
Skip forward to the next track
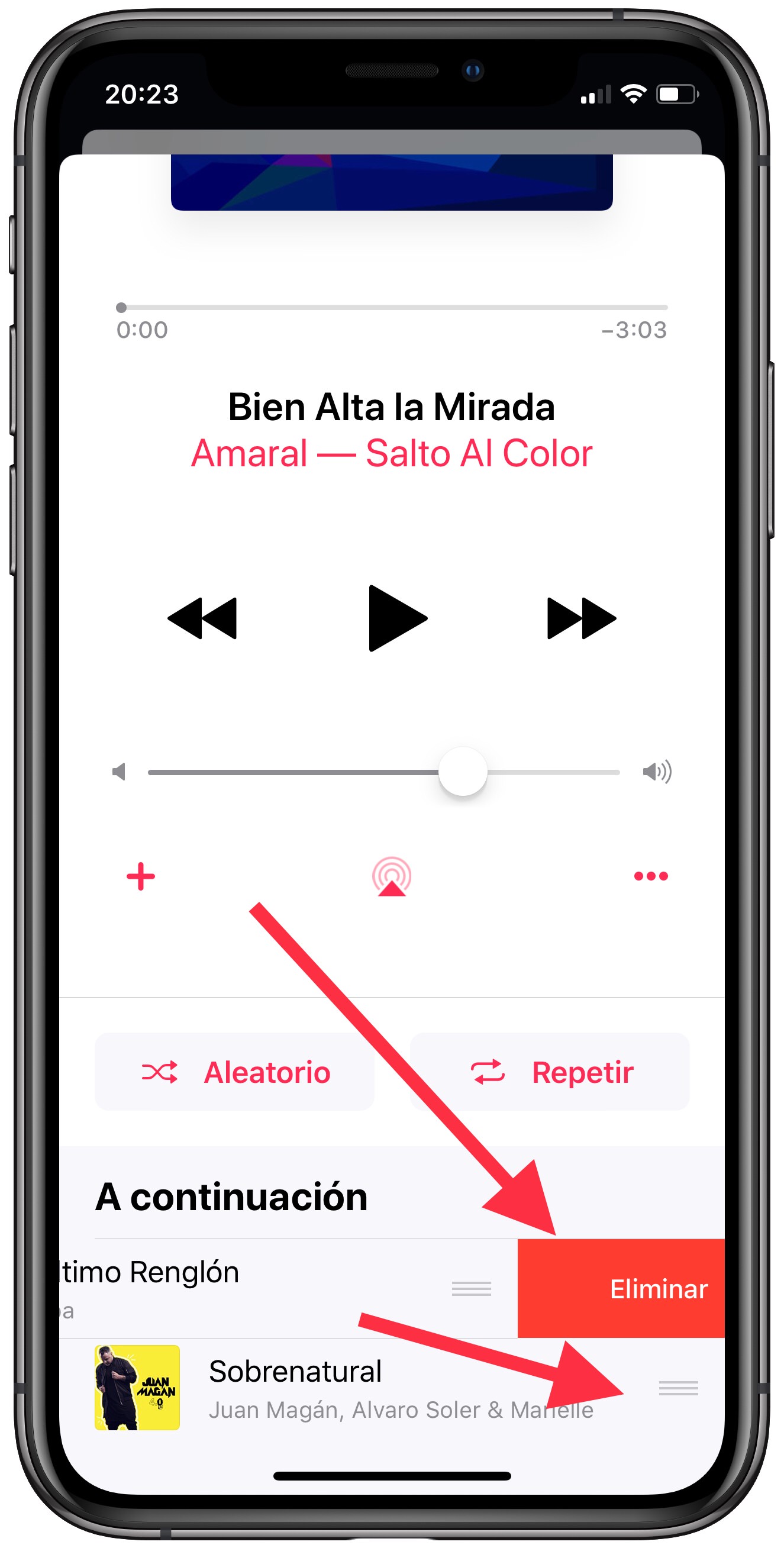(581, 618)
